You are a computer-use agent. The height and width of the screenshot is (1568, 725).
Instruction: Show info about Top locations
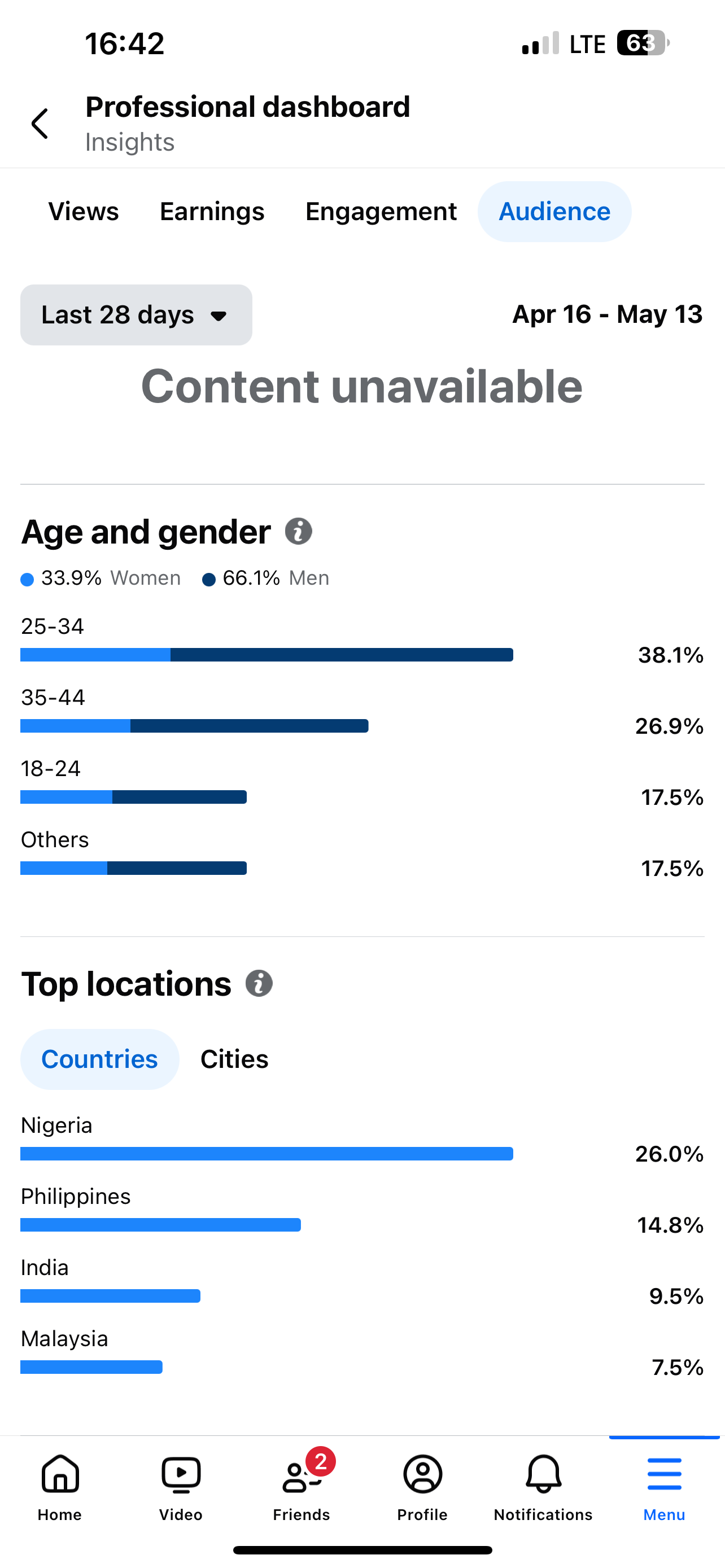(259, 983)
